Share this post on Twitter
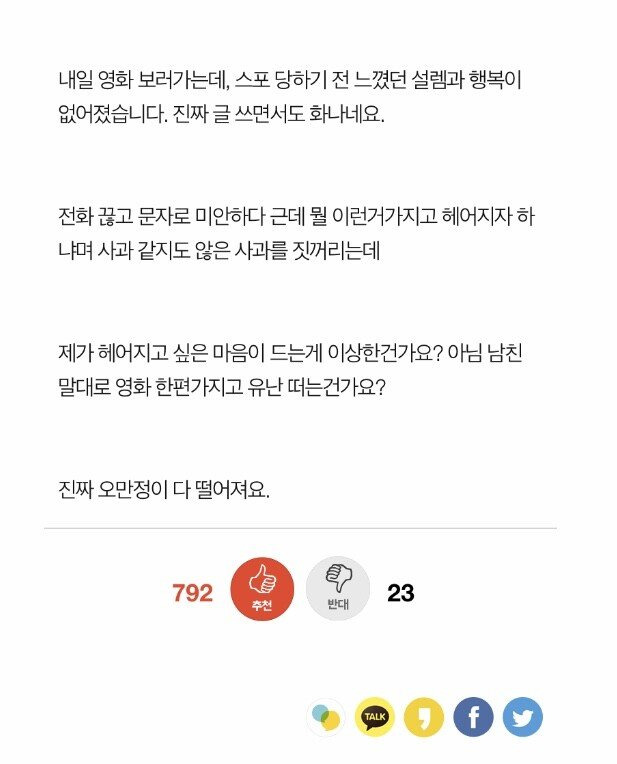 [522, 717]
